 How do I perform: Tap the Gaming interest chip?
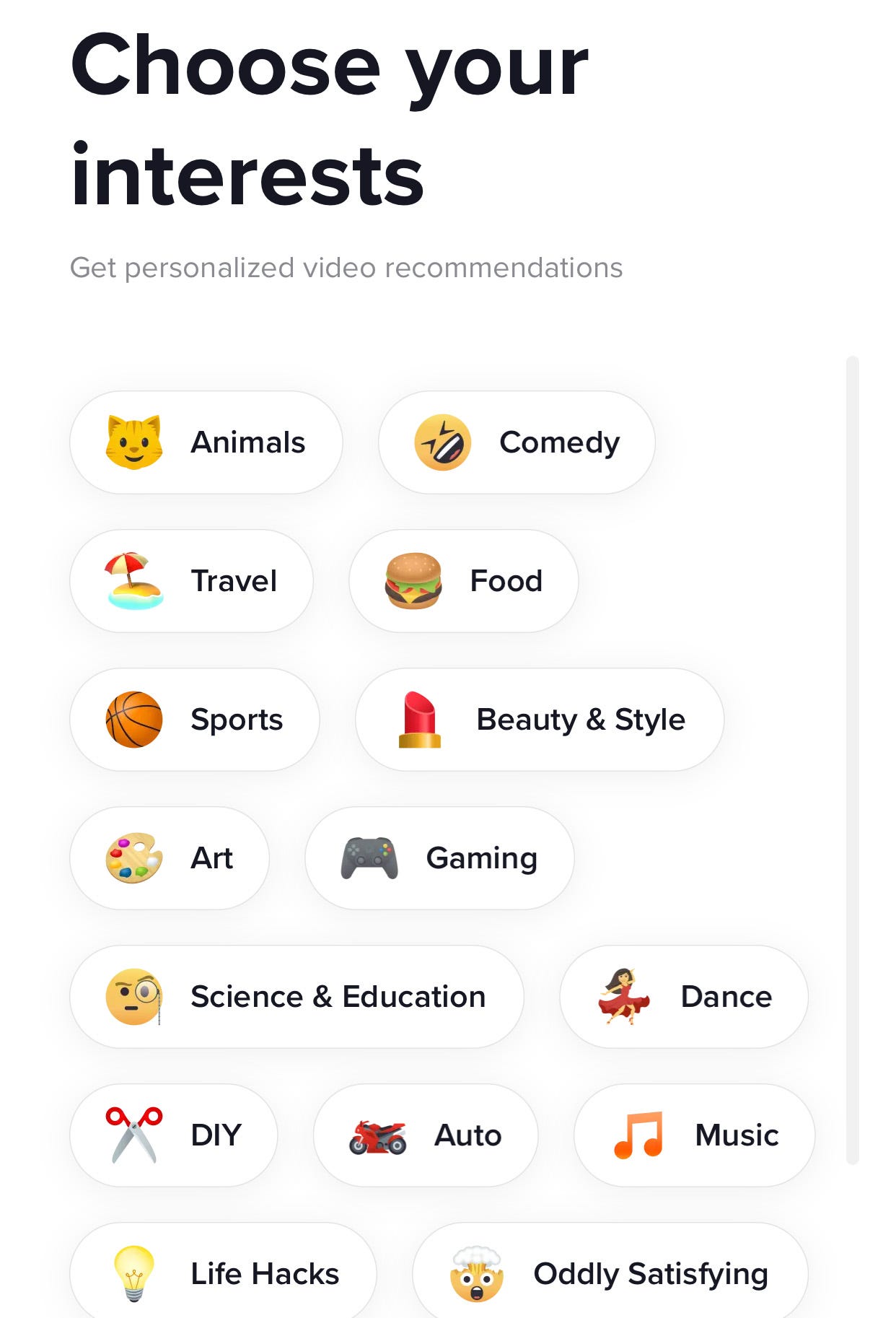pos(439,858)
